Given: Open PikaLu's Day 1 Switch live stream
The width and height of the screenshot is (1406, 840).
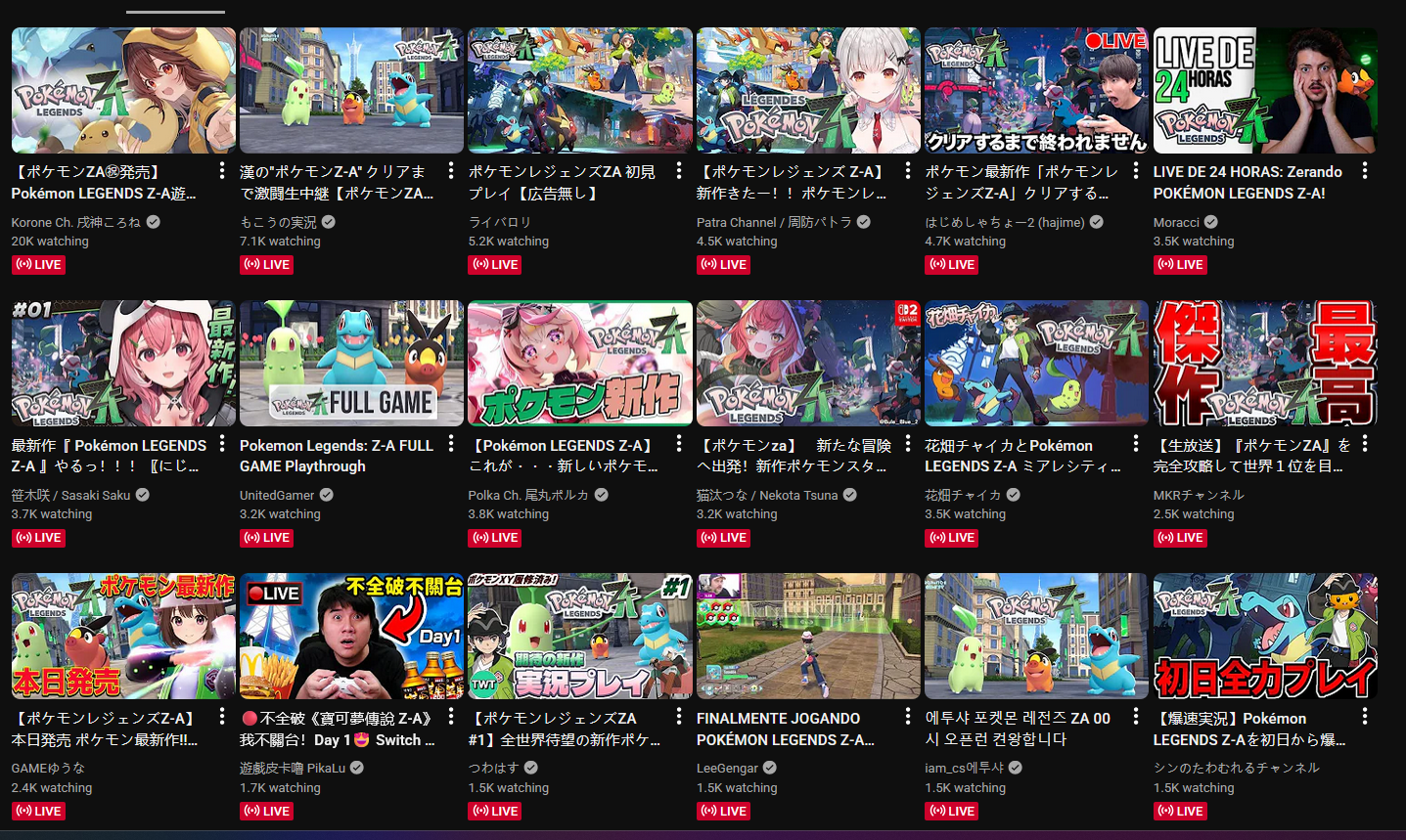Looking at the screenshot, I should coord(351,636).
